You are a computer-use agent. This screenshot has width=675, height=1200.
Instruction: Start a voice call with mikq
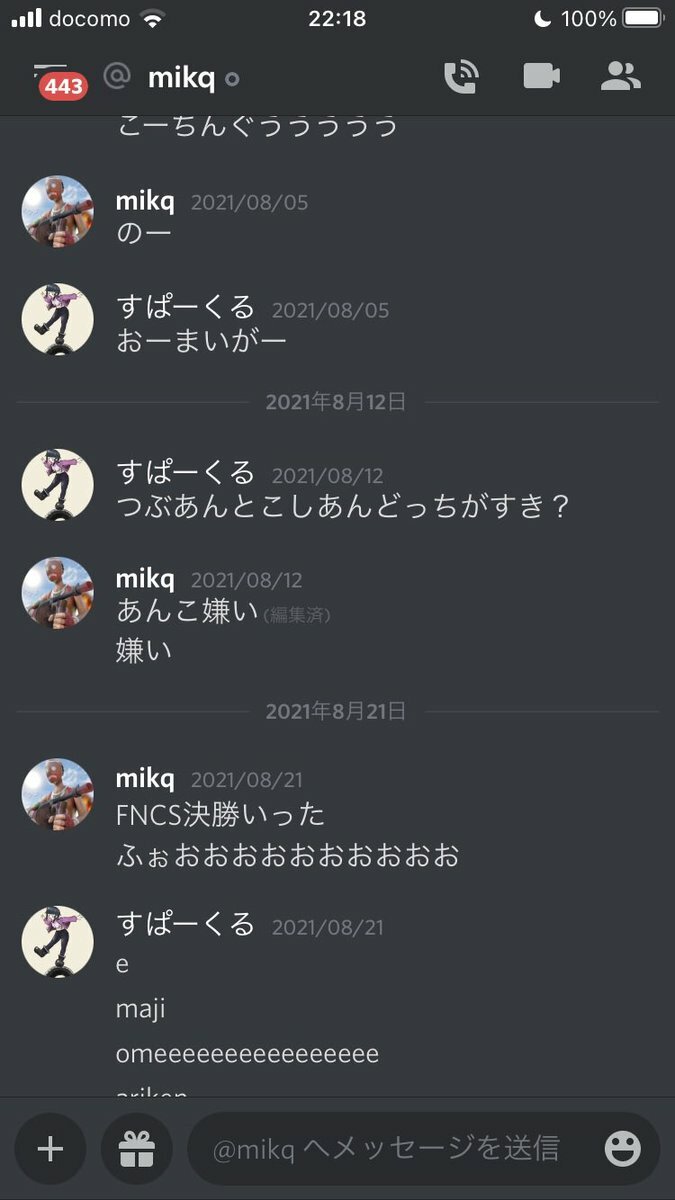461,77
